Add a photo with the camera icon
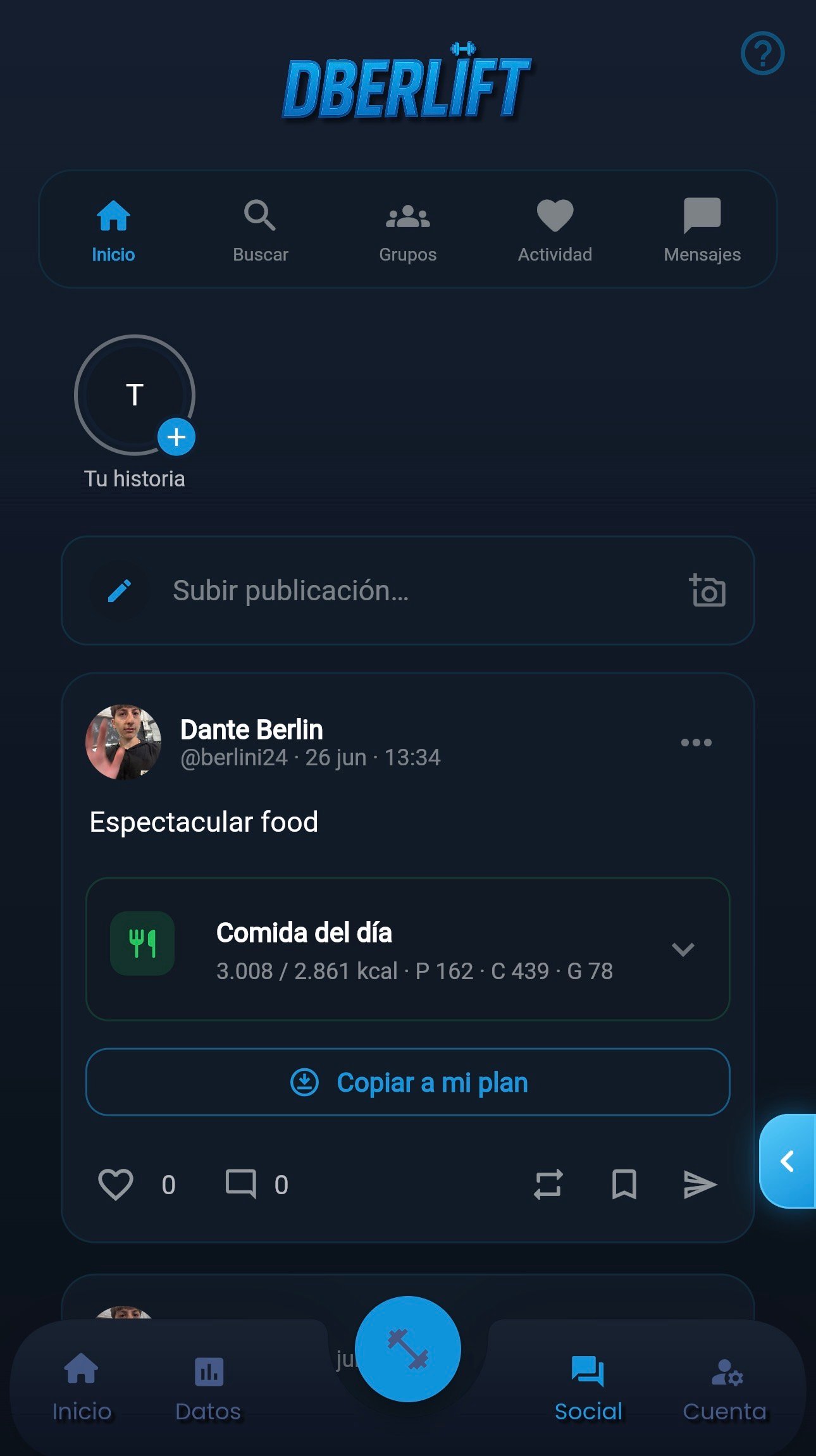 (707, 591)
